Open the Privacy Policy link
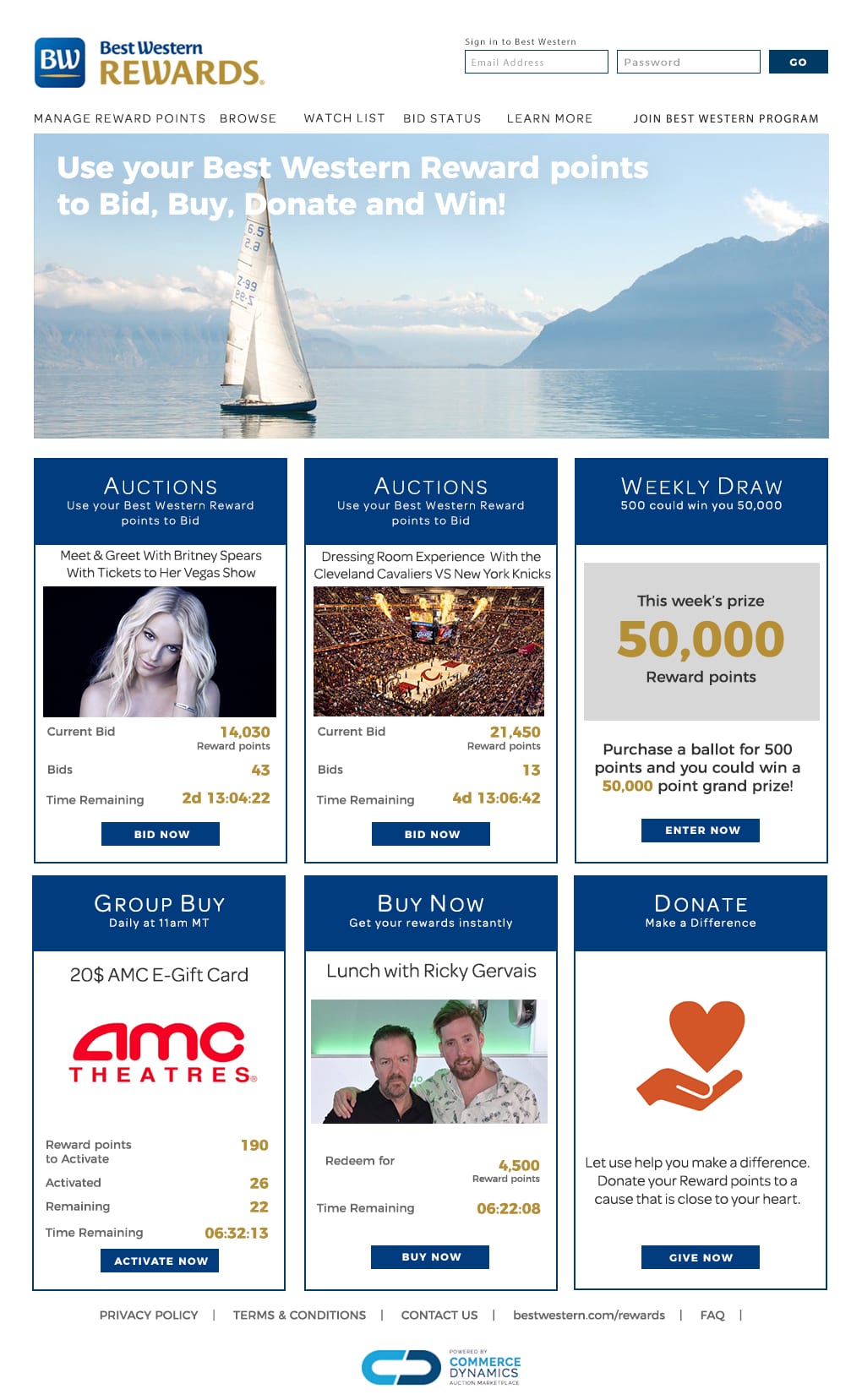The width and height of the screenshot is (862, 1400). click(149, 1315)
